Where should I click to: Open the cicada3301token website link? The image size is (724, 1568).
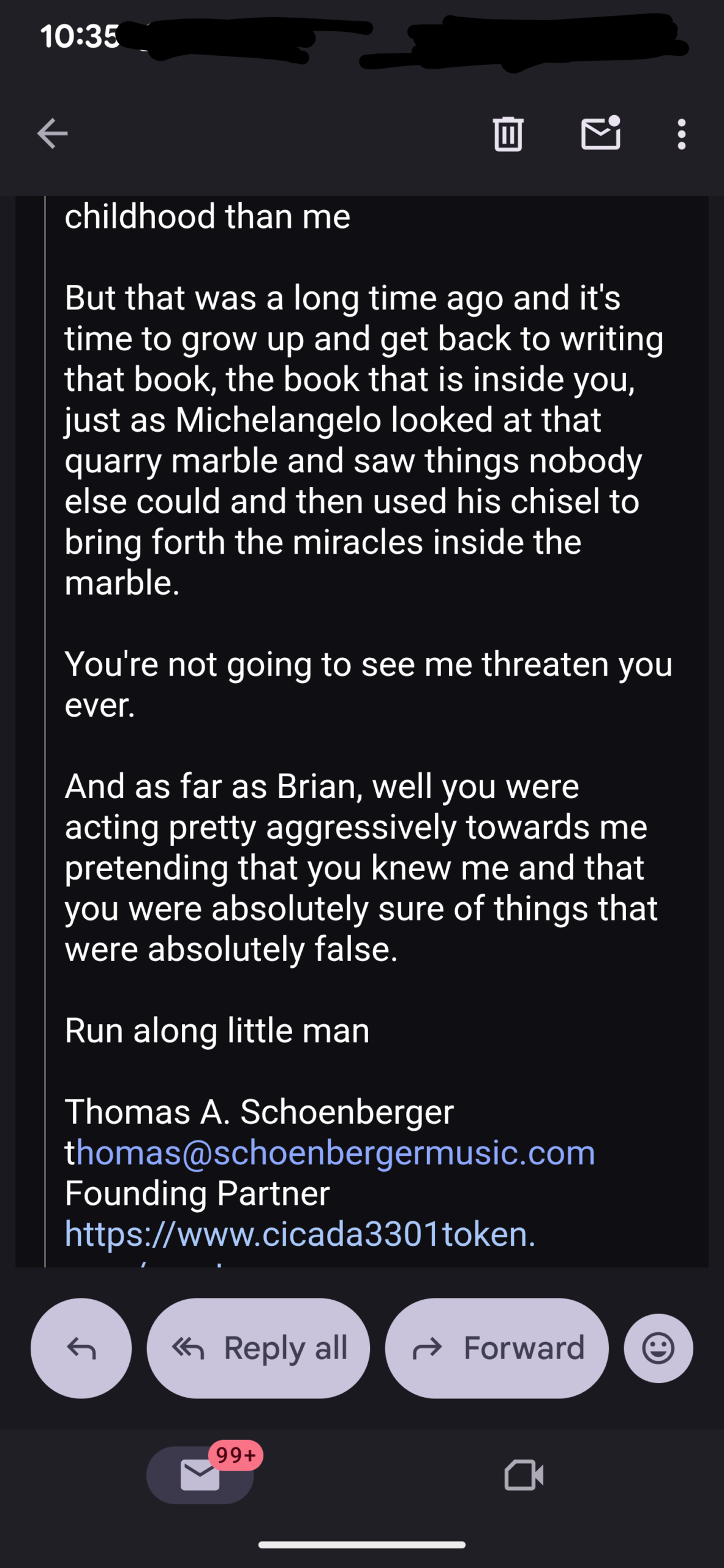point(300,1234)
